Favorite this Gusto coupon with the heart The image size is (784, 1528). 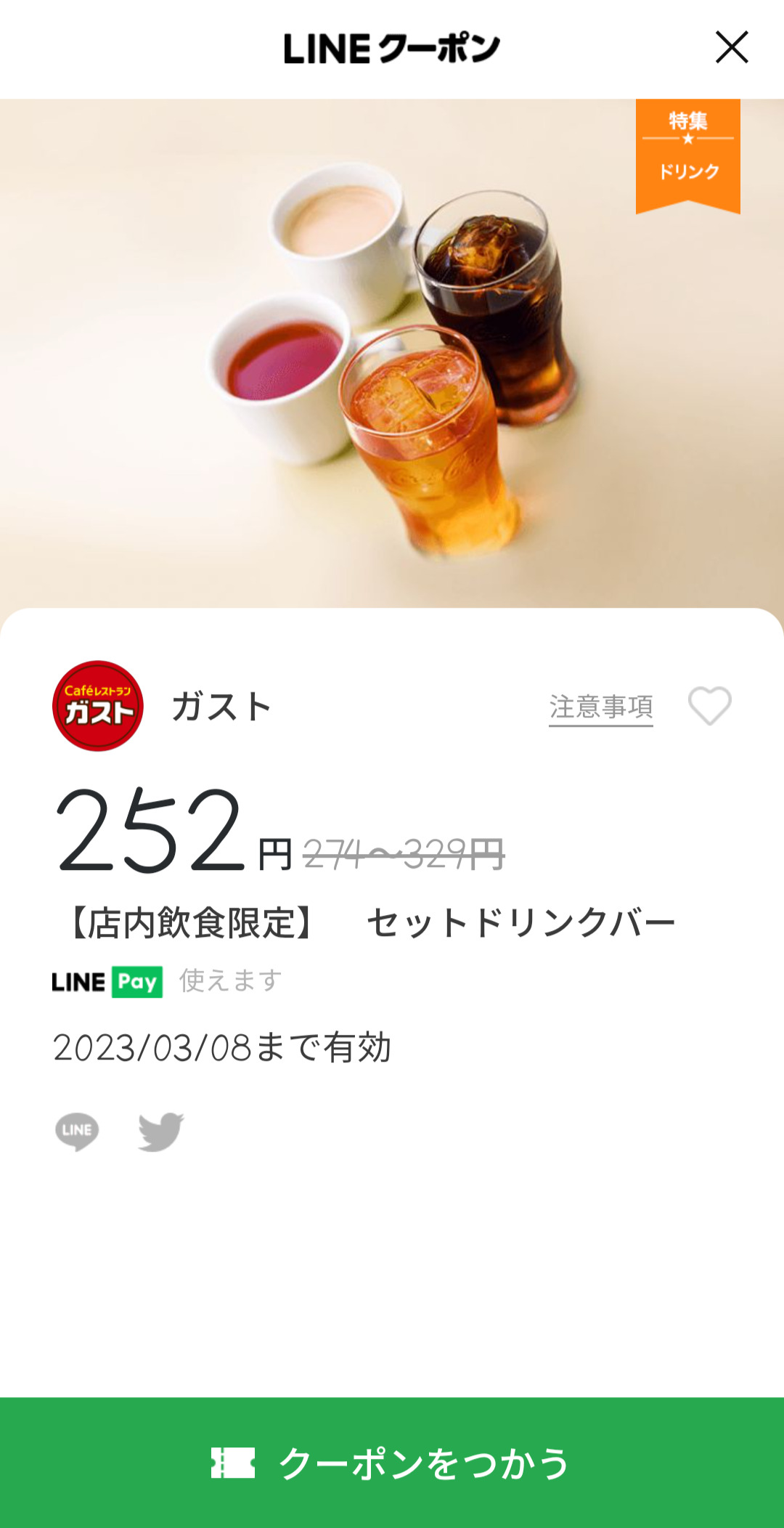709,706
